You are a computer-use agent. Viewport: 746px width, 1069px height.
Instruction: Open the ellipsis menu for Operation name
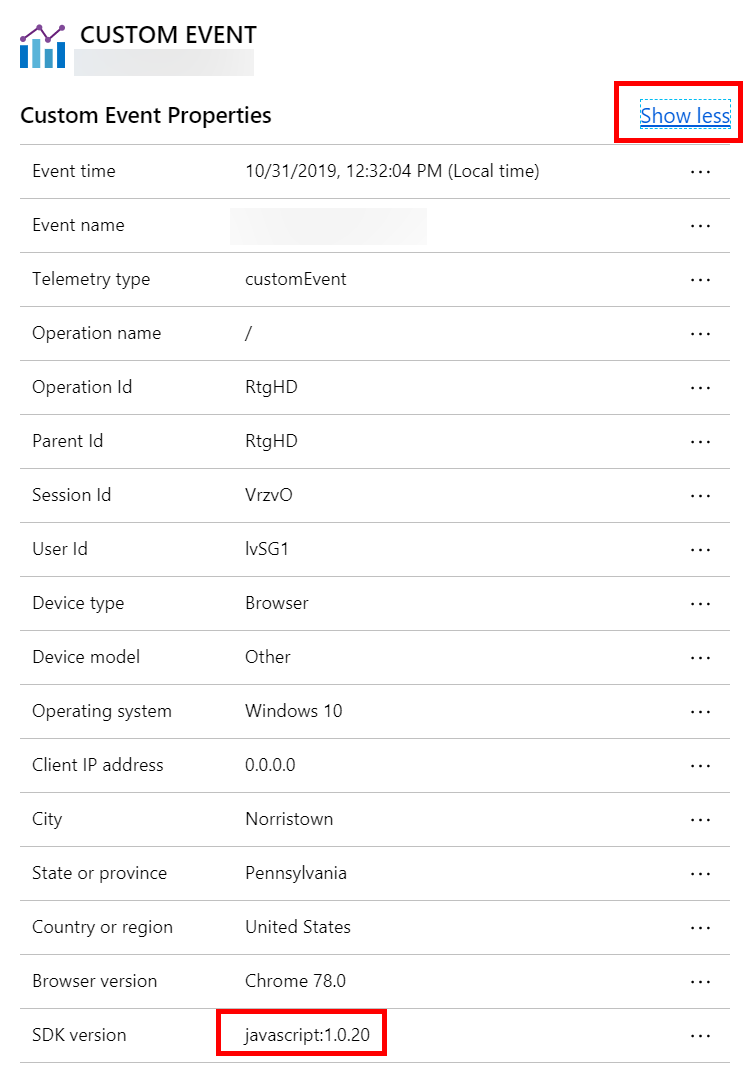pos(700,333)
